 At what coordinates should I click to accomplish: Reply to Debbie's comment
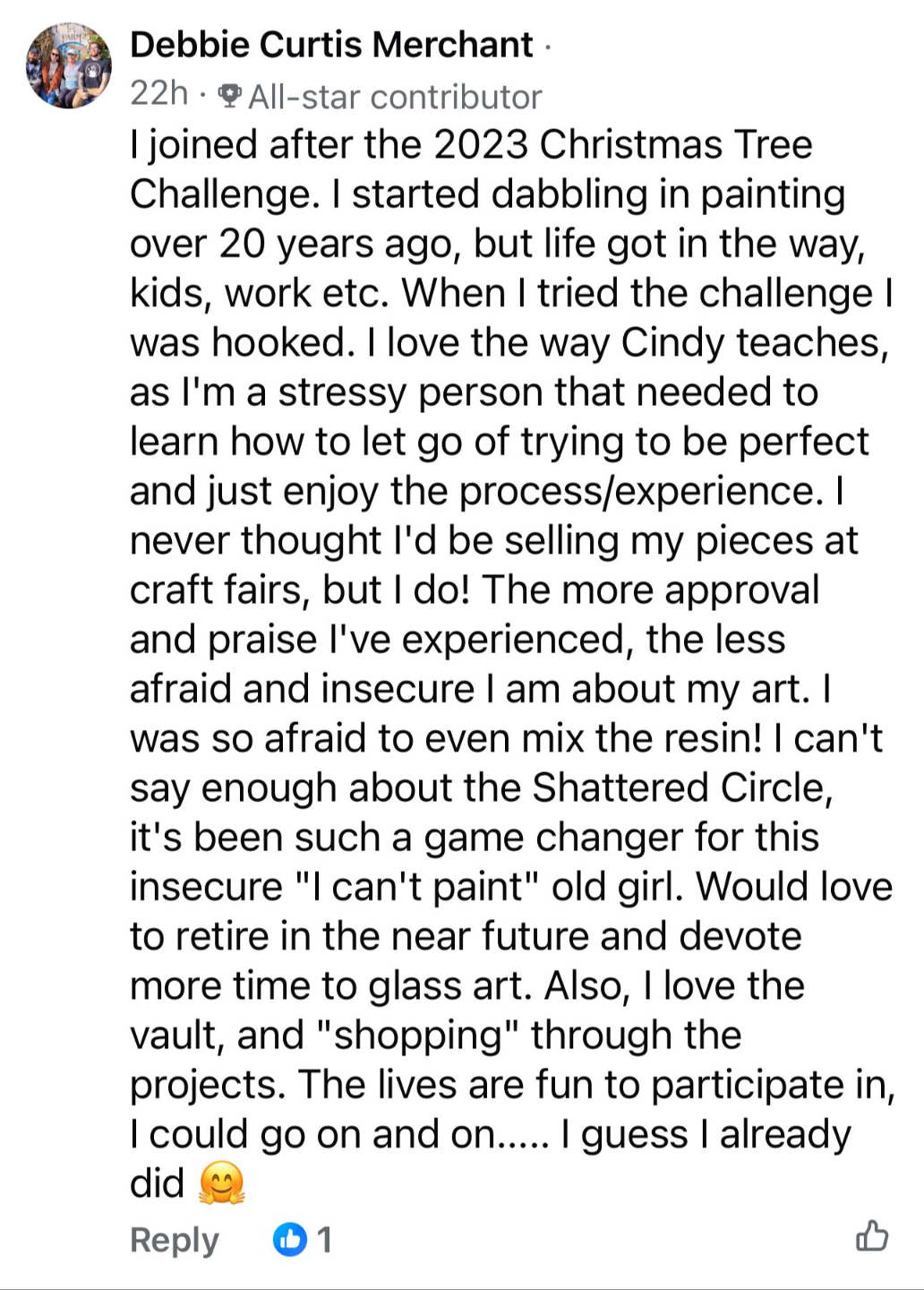tap(175, 1240)
